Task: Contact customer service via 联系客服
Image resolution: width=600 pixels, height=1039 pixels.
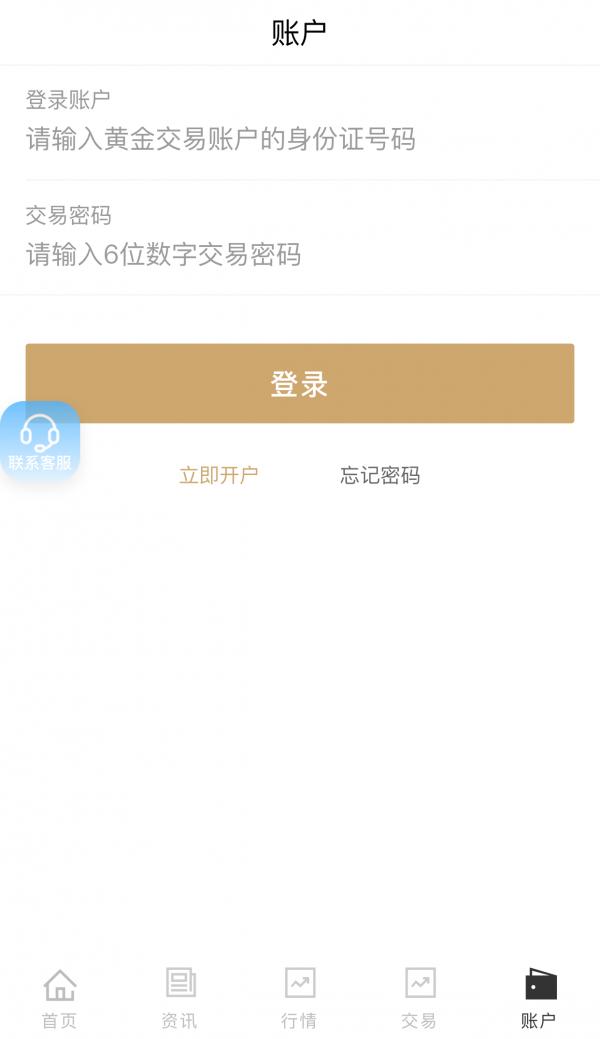Action: click(40, 441)
